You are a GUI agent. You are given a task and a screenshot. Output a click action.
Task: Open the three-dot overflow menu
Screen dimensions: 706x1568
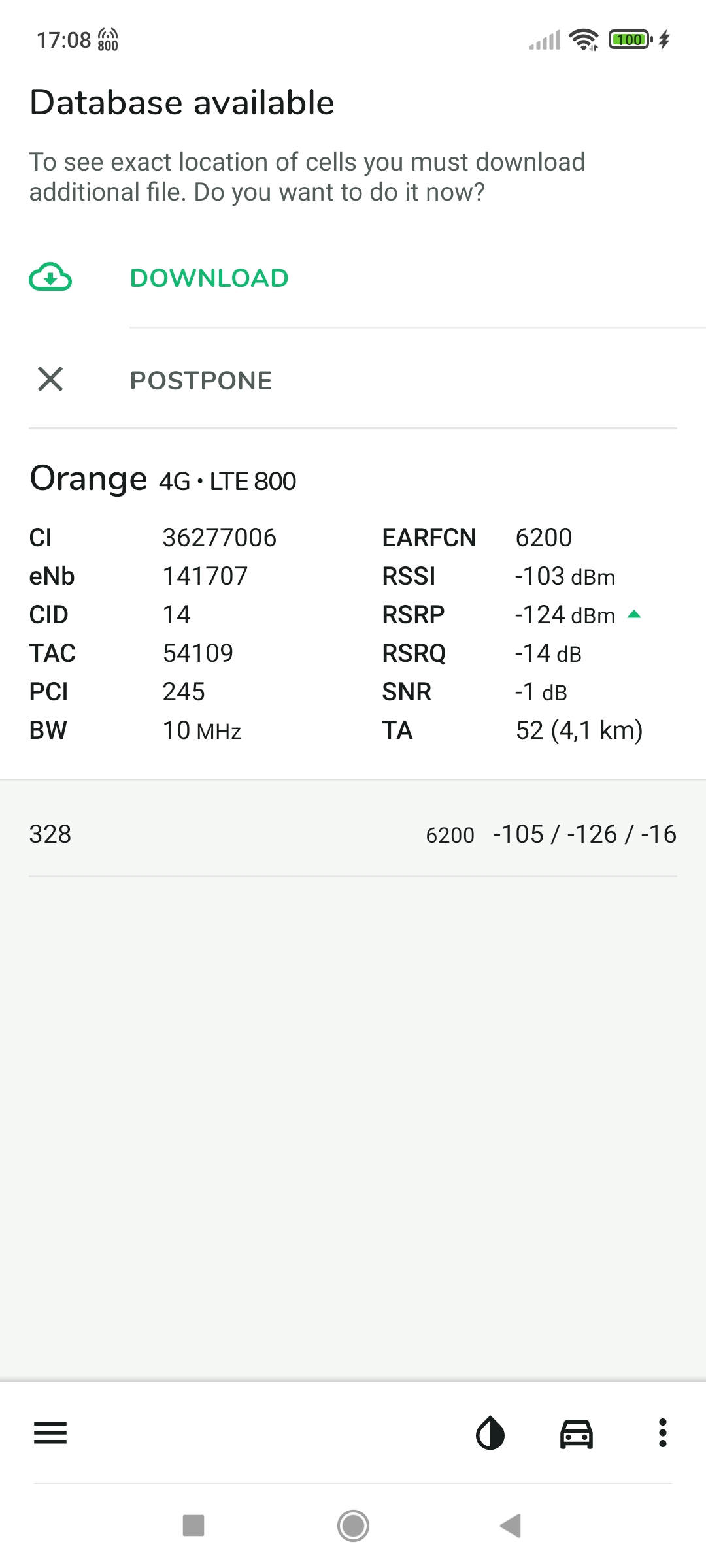(663, 1433)
